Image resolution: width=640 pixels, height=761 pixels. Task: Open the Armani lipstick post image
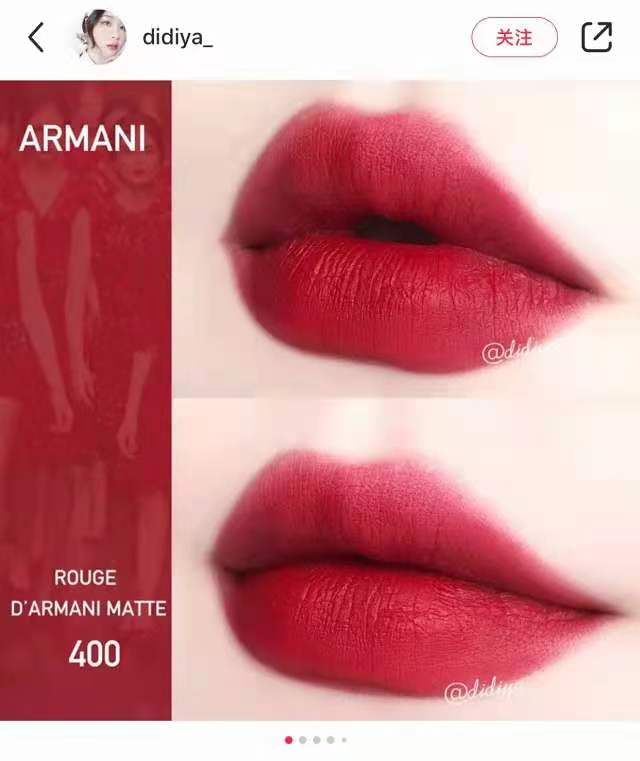tap(320, 400)
